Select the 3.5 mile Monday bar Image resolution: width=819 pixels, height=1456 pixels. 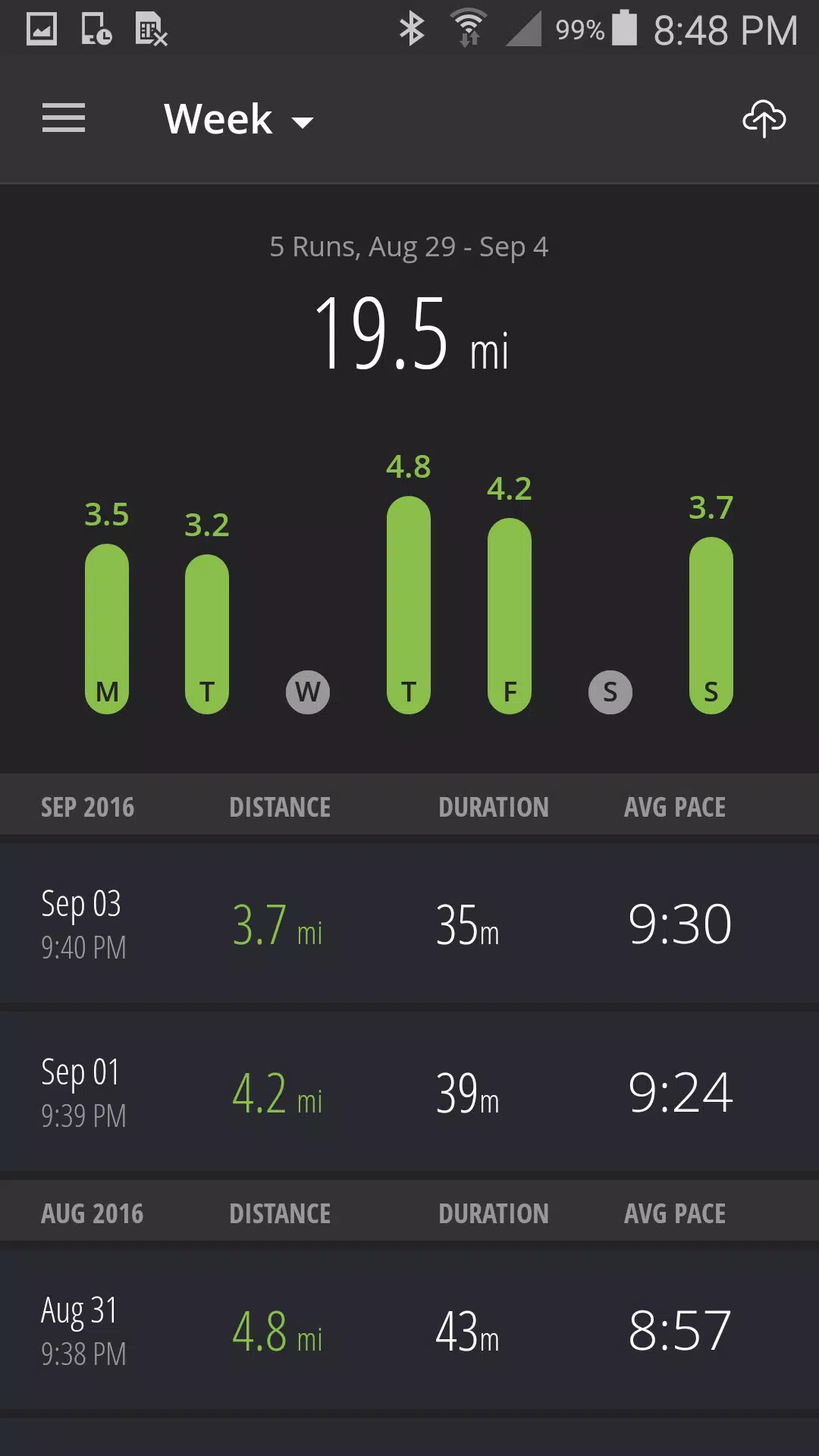coord(107,629)
